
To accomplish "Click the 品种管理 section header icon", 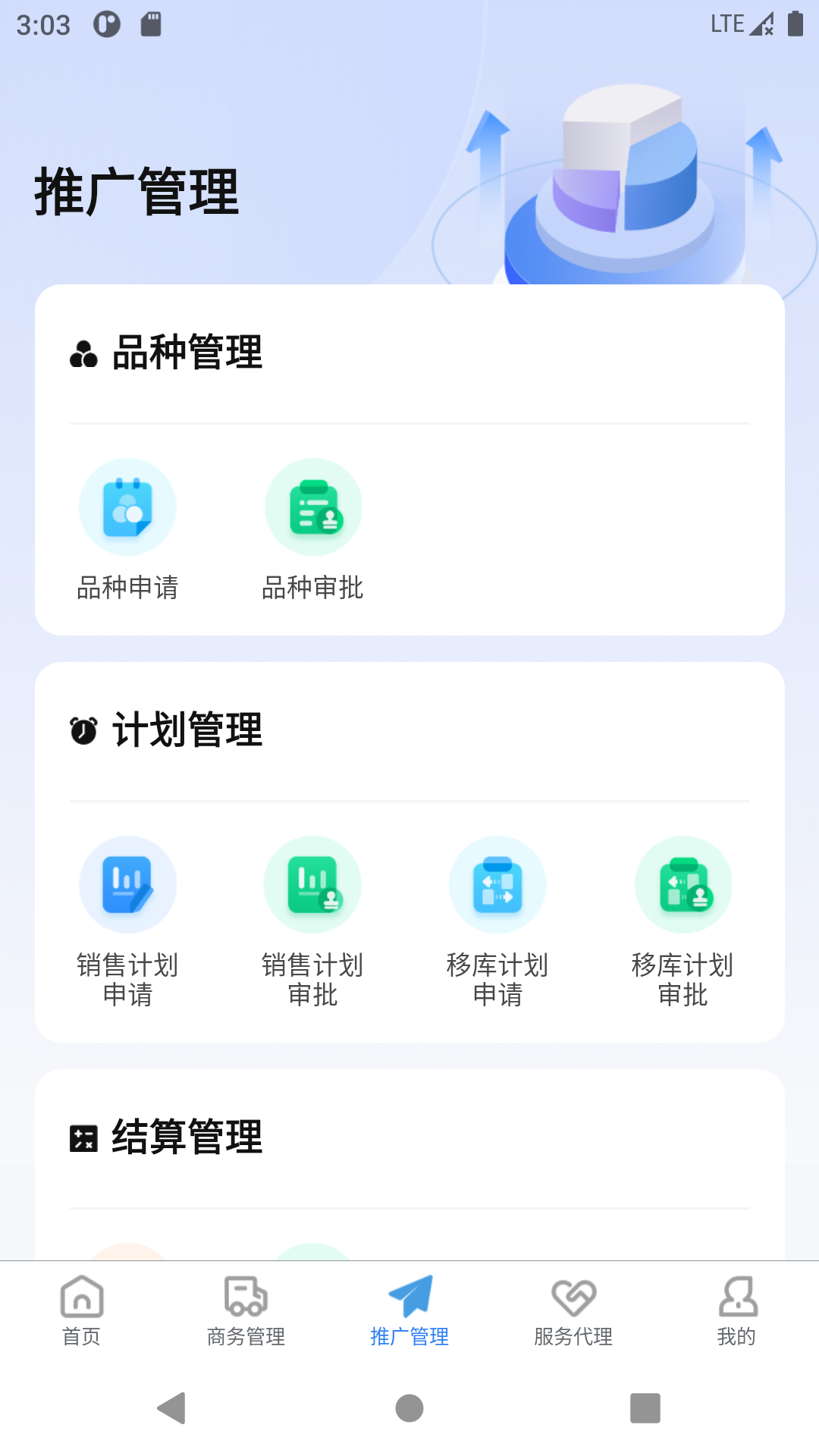I will click(83, 352).
